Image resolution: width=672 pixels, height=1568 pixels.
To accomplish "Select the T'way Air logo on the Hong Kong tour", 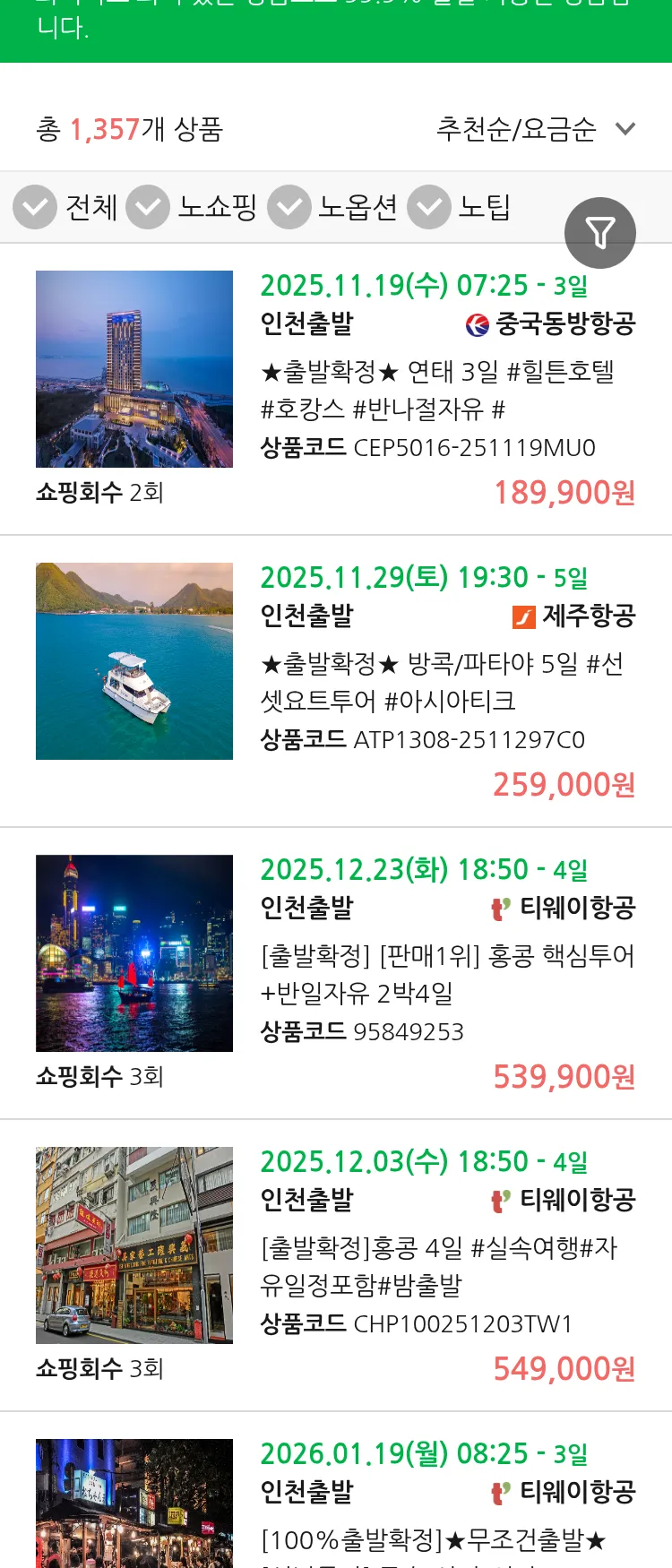I will click(499, 908).
